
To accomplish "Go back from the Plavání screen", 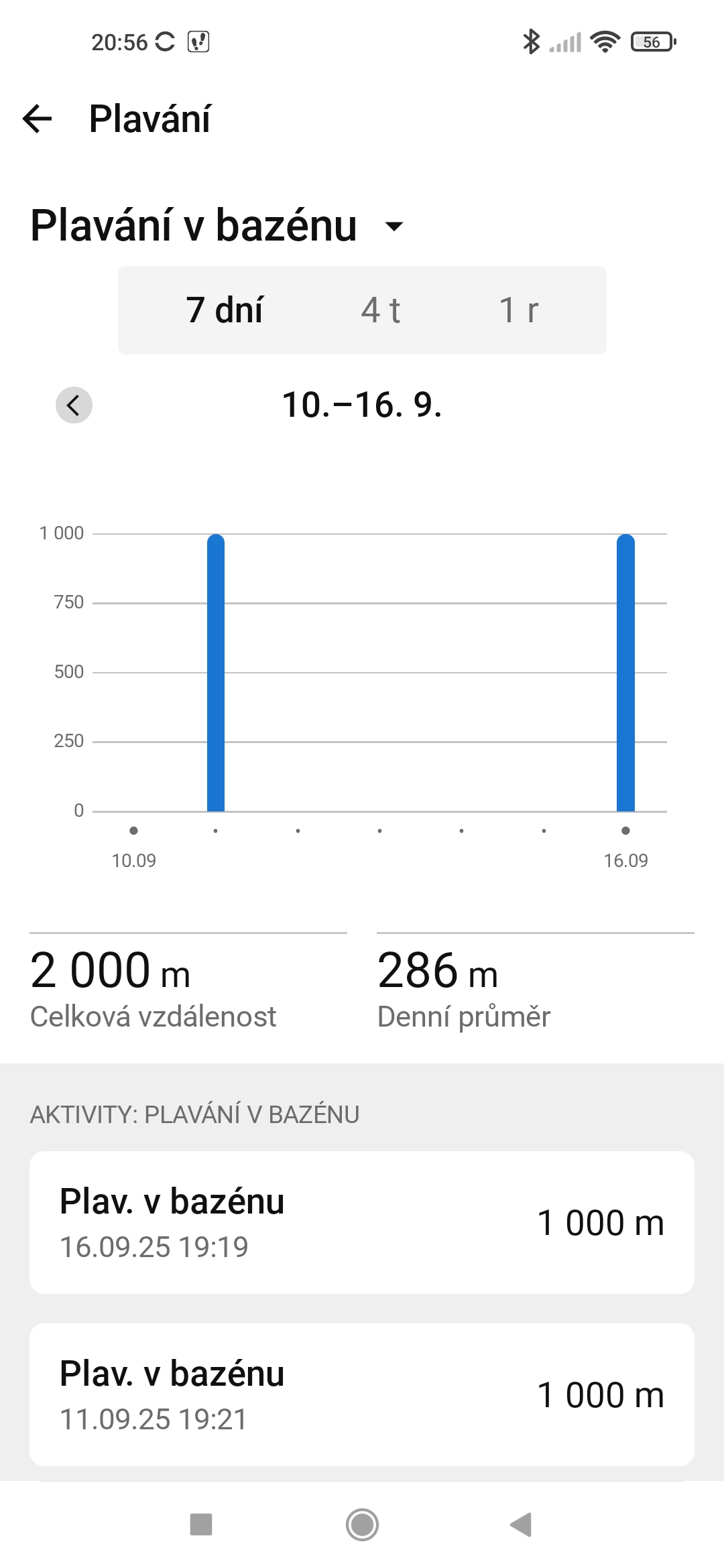I will click(38, 119).
